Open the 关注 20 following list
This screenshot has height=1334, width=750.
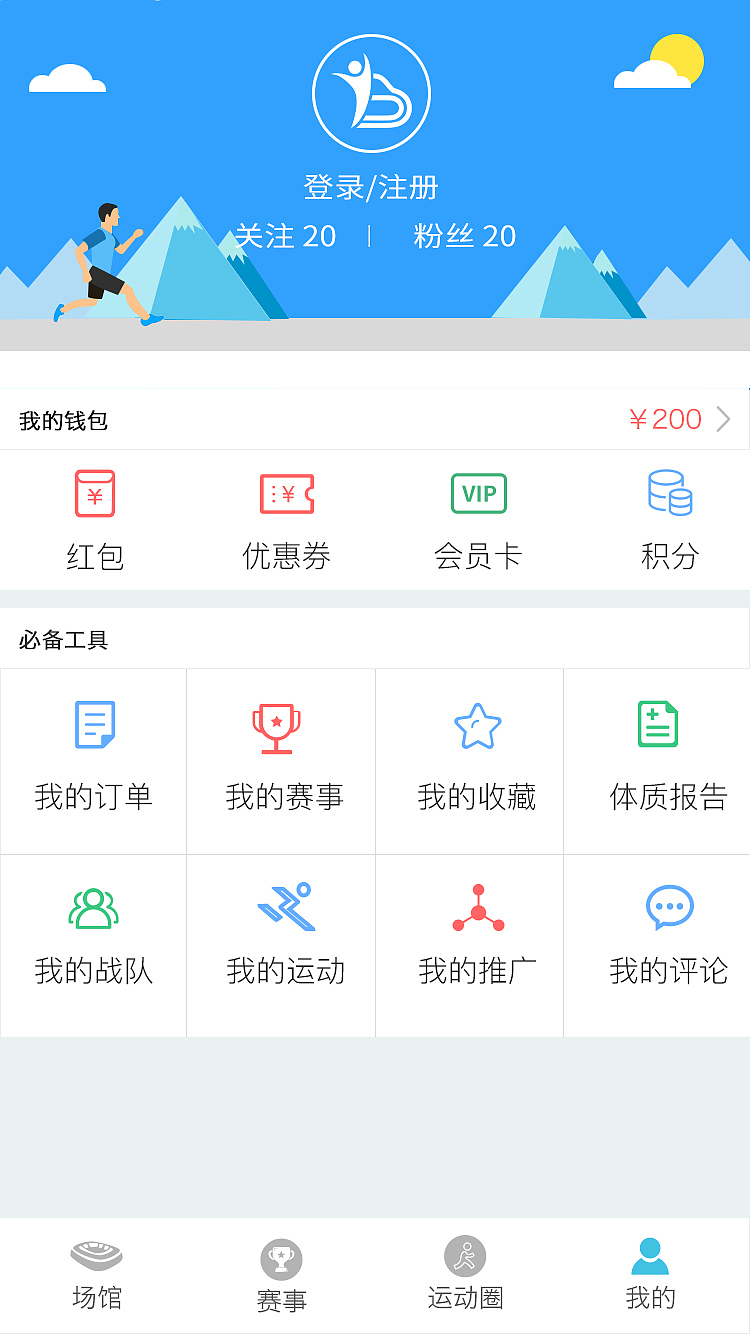click(x=287, y=236)
